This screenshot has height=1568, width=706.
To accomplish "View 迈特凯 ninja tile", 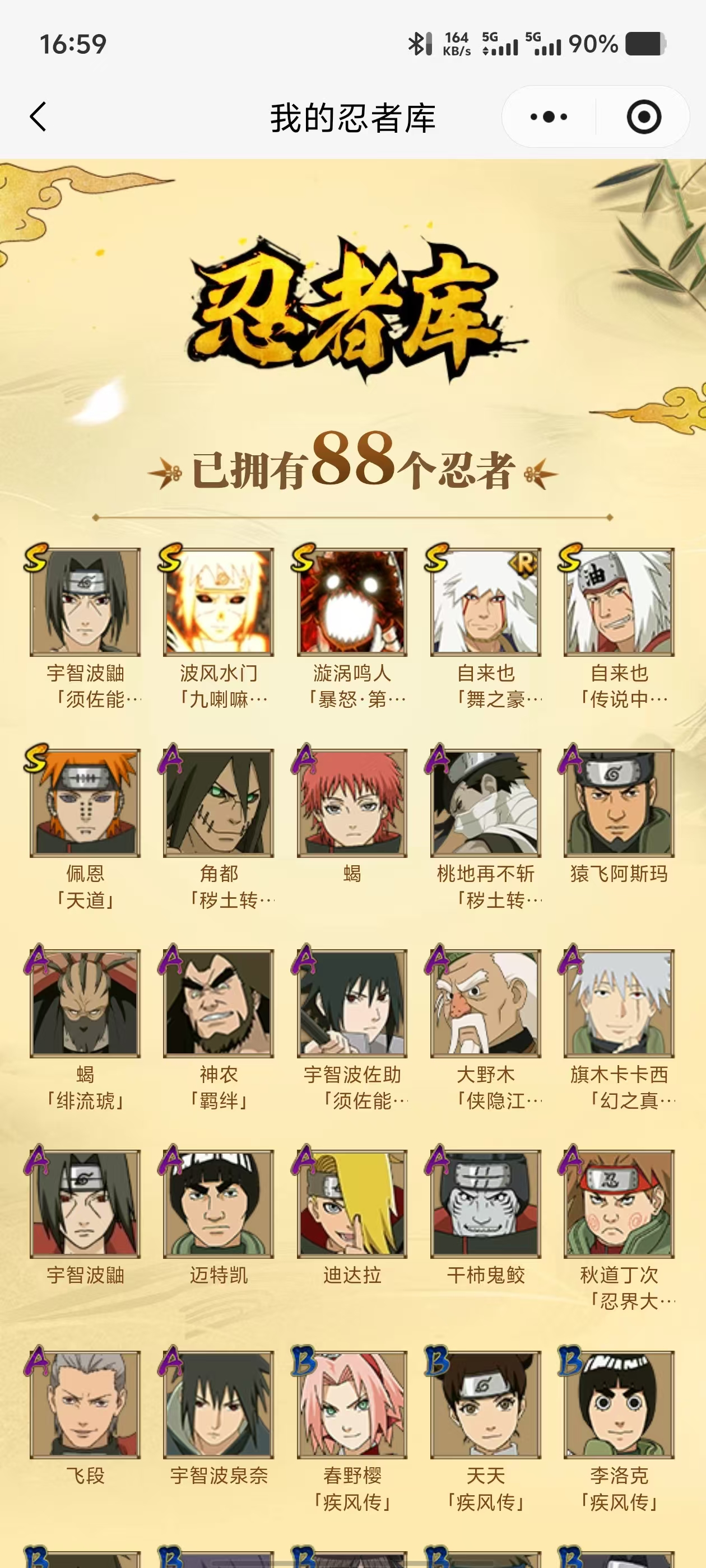I will click(x=218, y=1204).
